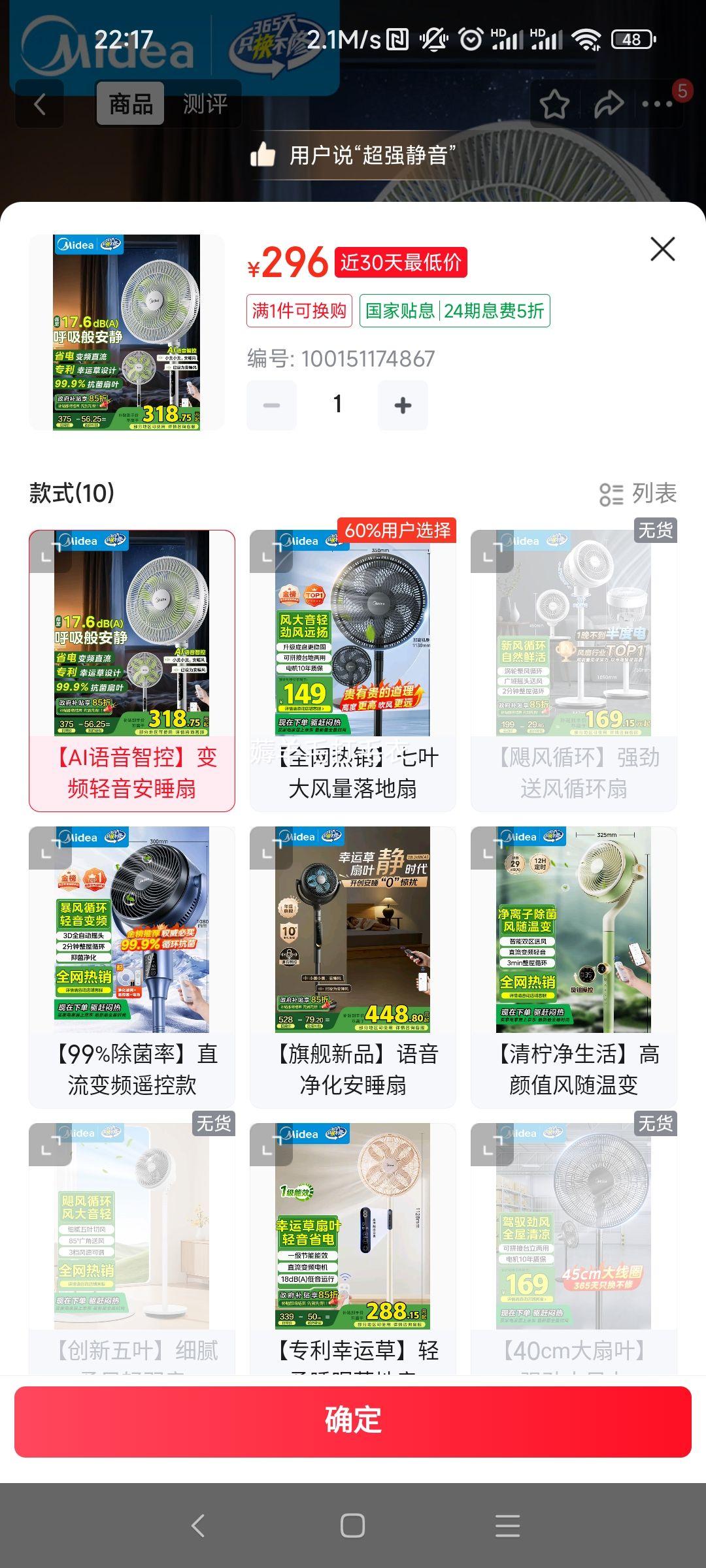Choose the 【清柠净生活】高颜值风随温变 style
706x1568 pixels.
[x=574, y=967]
